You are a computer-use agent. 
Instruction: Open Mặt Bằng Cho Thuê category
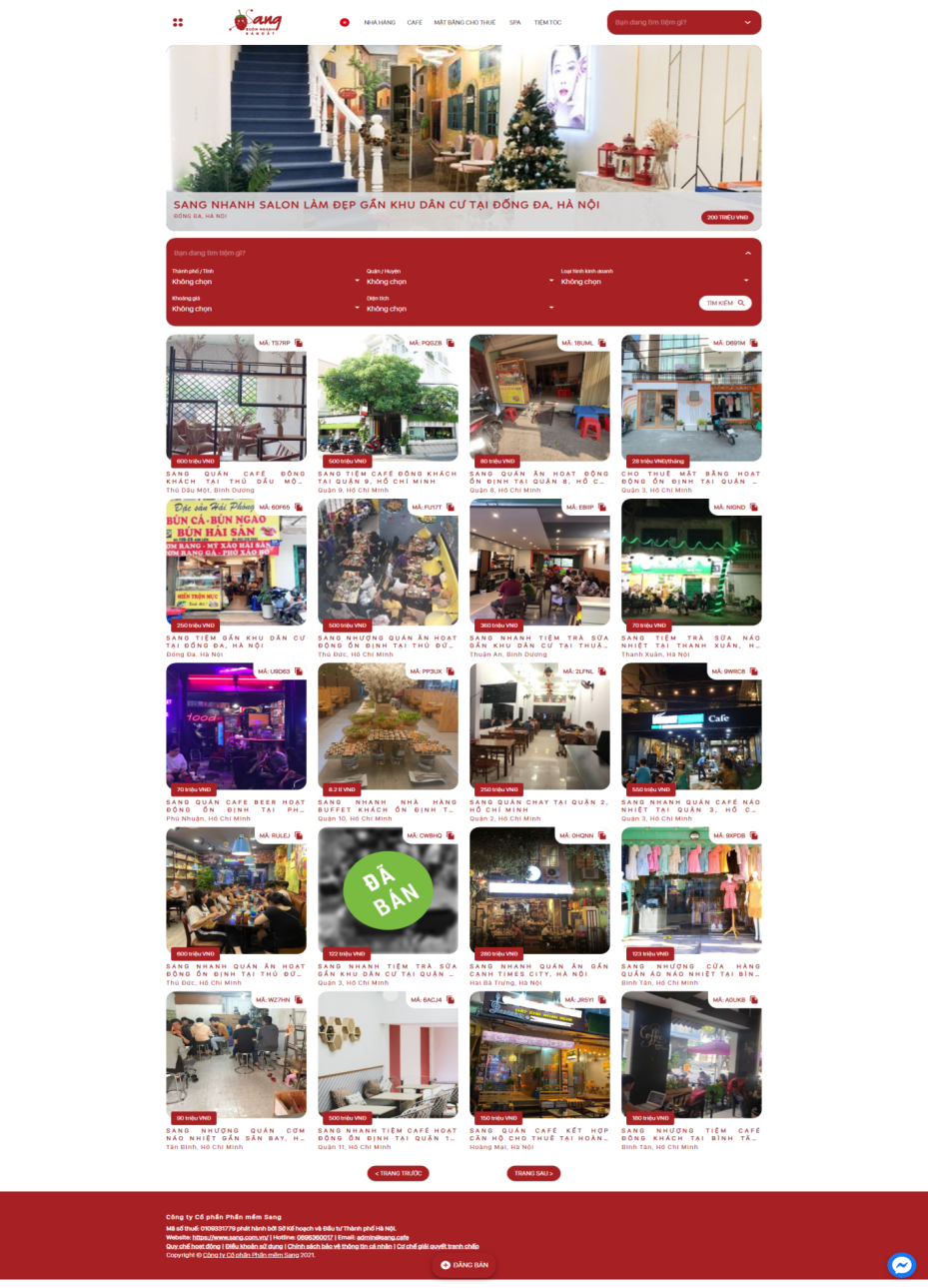[x=464, y=22]
